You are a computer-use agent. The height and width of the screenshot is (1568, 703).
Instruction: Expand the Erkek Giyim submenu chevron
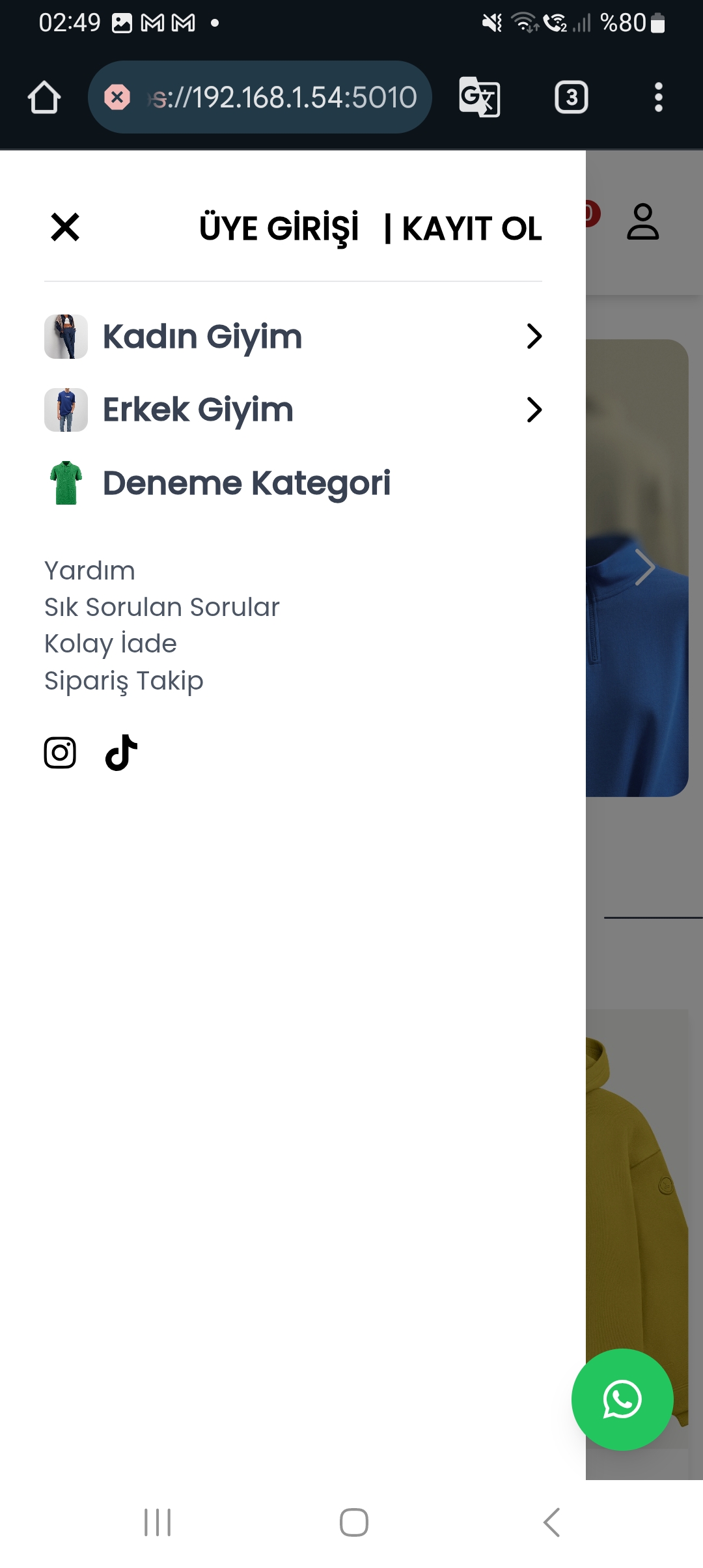535,410
